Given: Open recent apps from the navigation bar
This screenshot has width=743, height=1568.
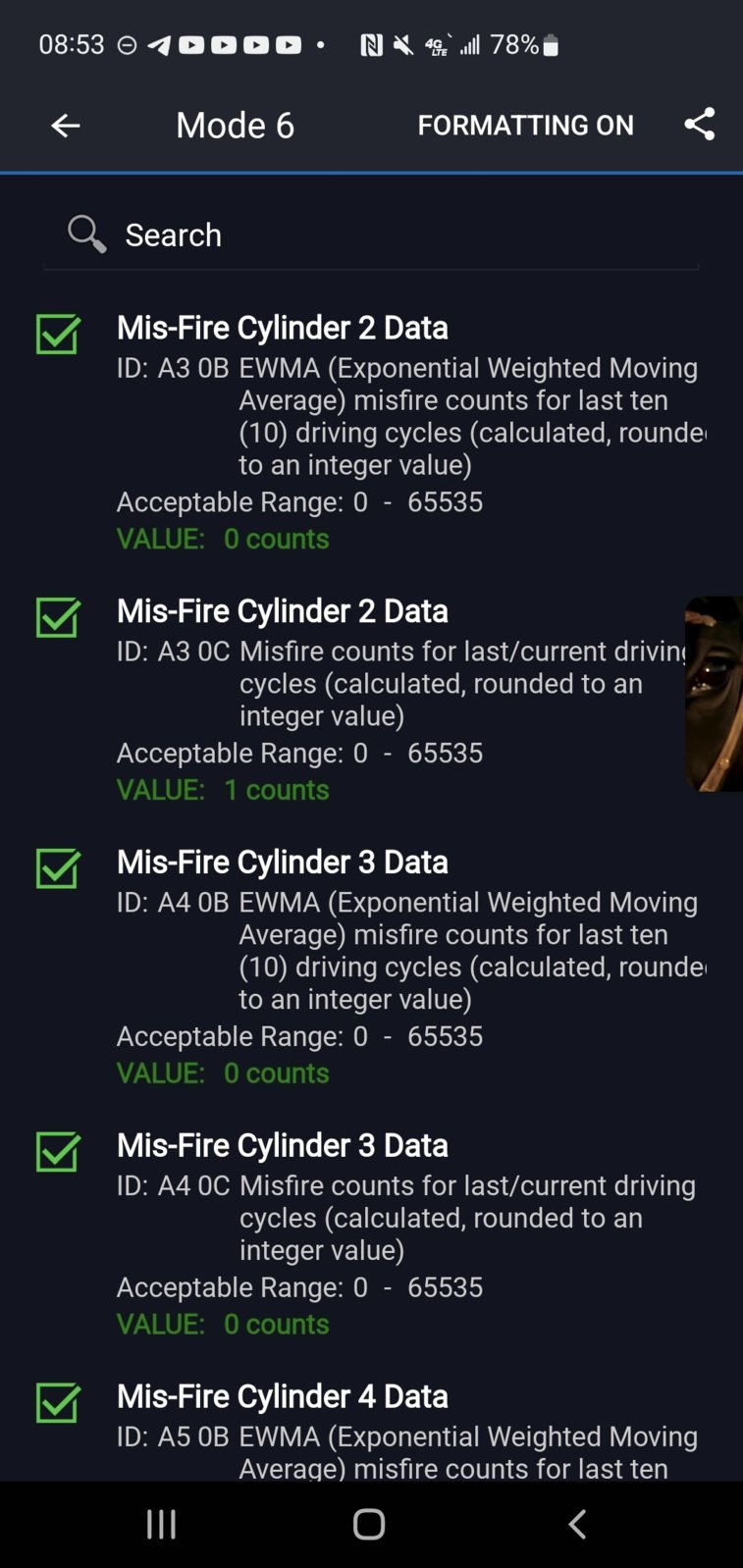Looking at the screenshot, I should pyautogui.click(x=161, y=1524).
